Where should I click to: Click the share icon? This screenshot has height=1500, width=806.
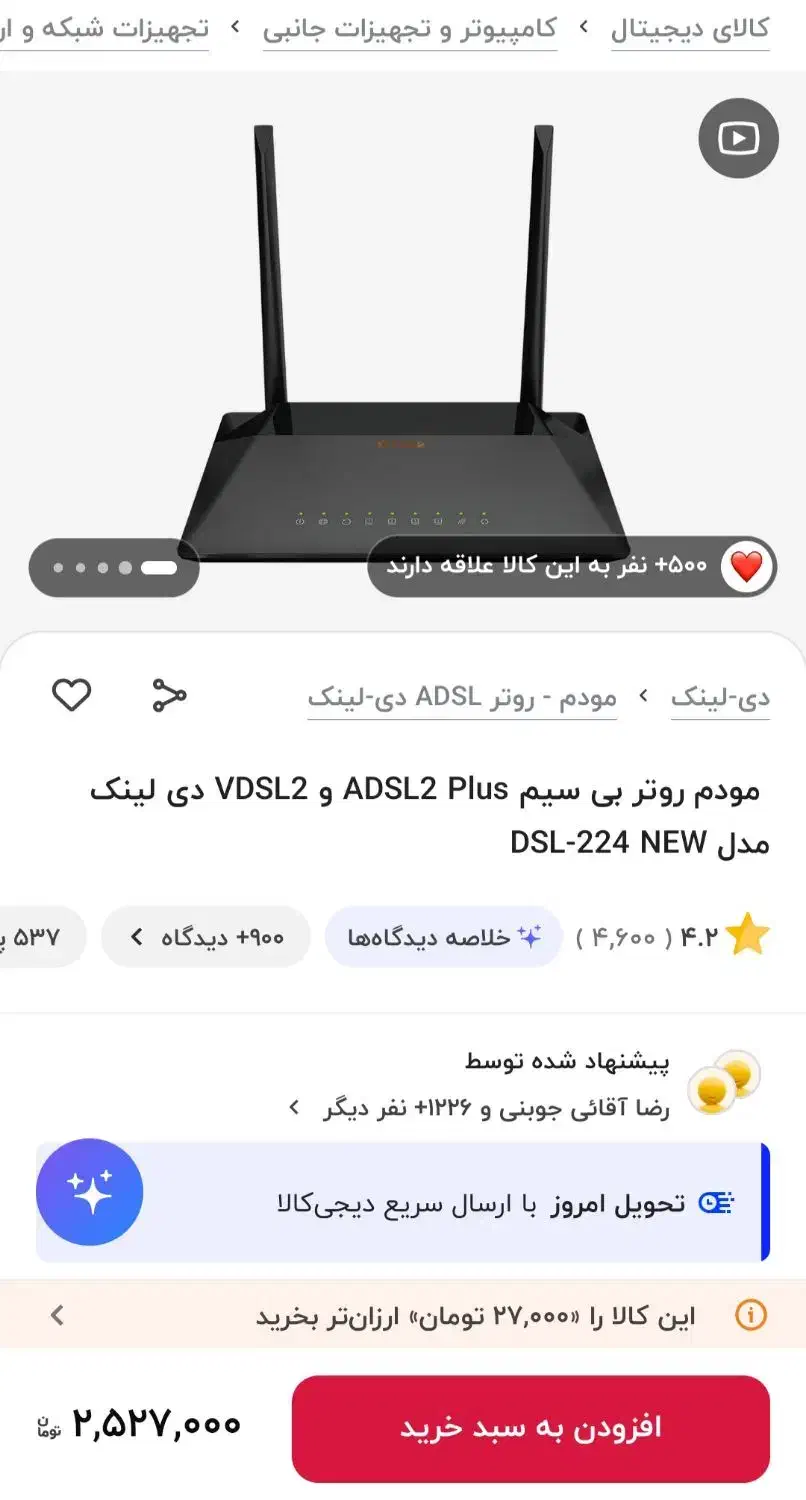pos(170,695)
